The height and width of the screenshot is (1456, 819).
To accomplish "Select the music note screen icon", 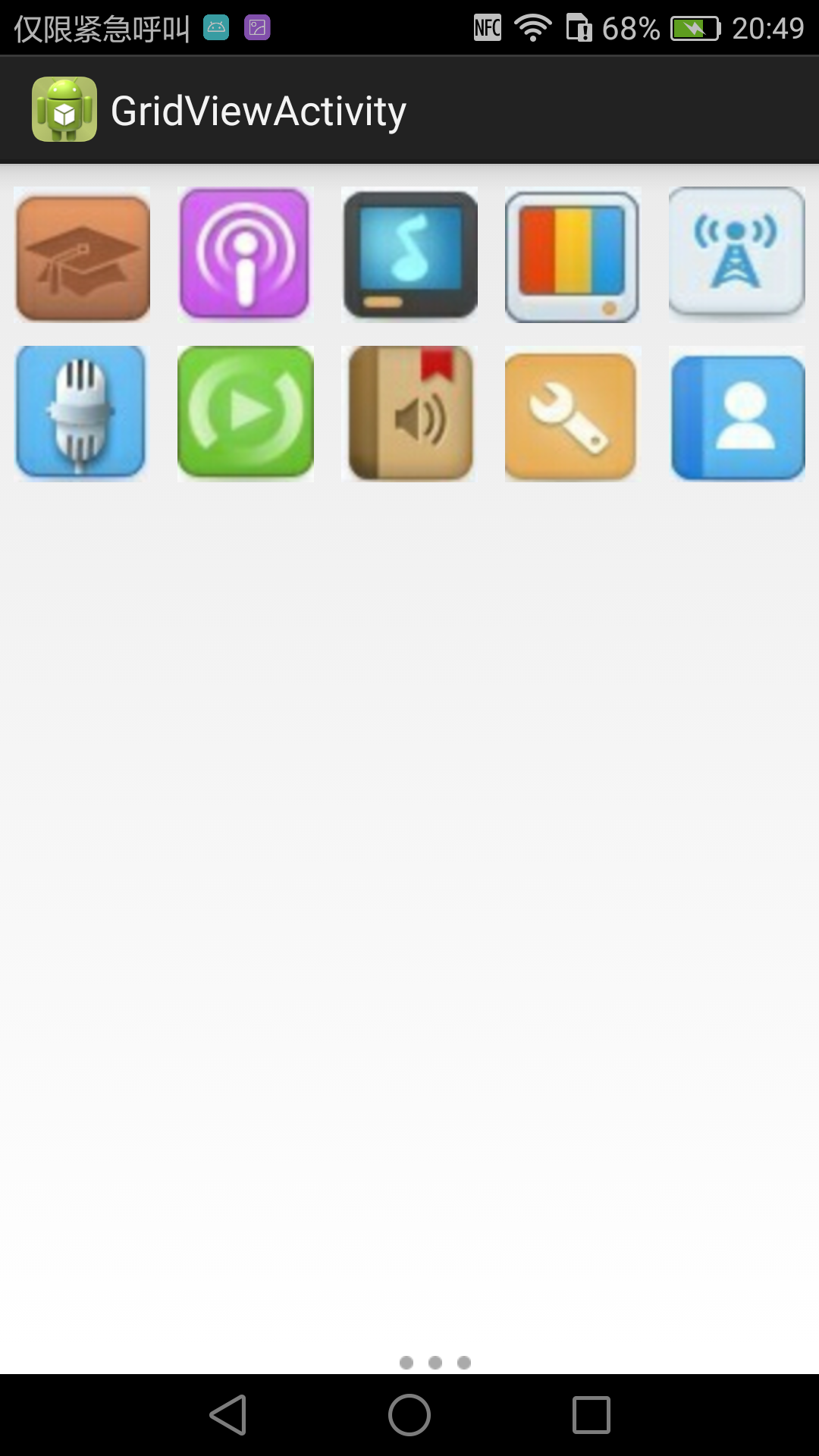I will tap(409, 255).
